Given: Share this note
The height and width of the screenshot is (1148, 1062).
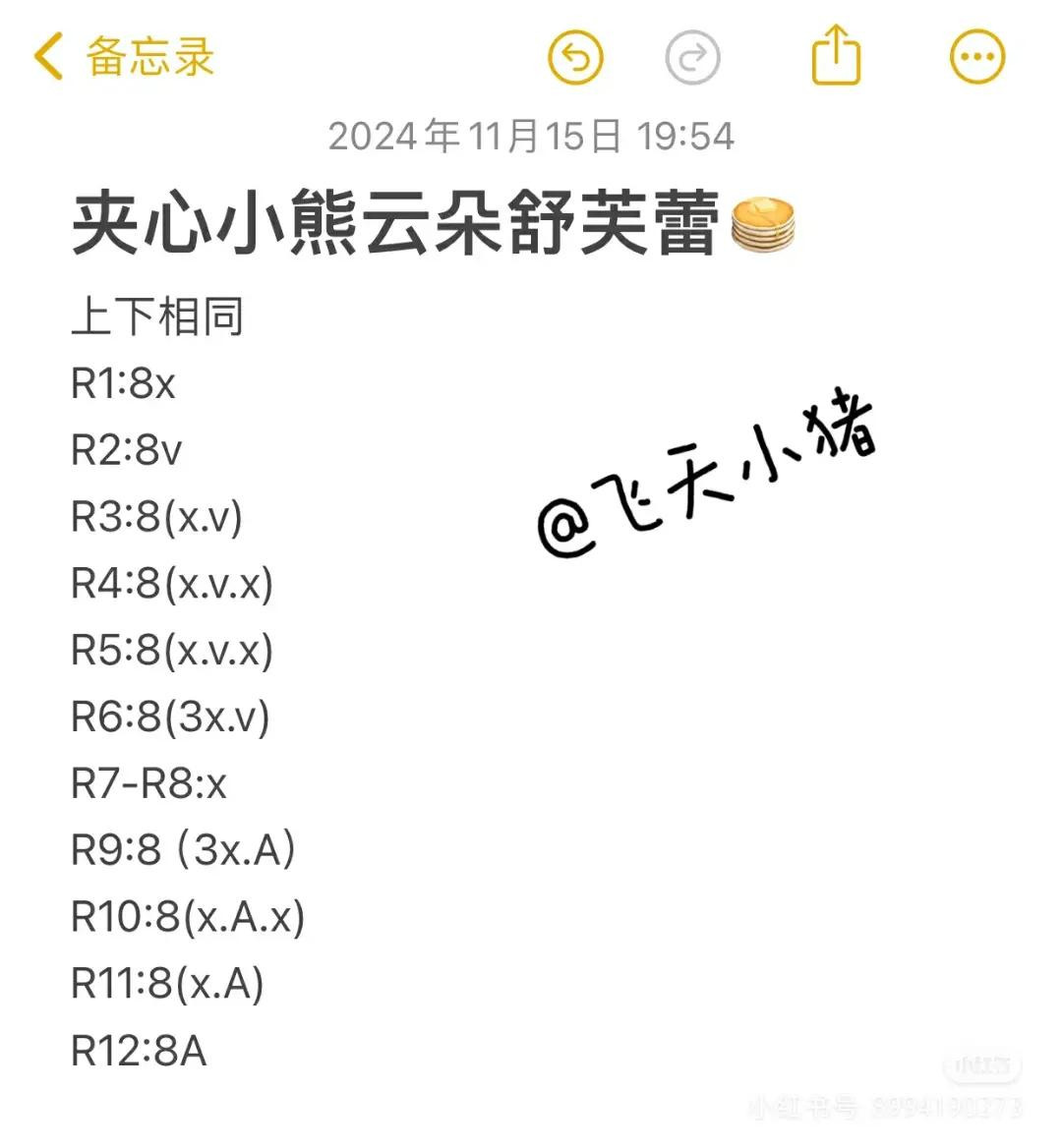Looking at the screenshot, I should [836, 56].
